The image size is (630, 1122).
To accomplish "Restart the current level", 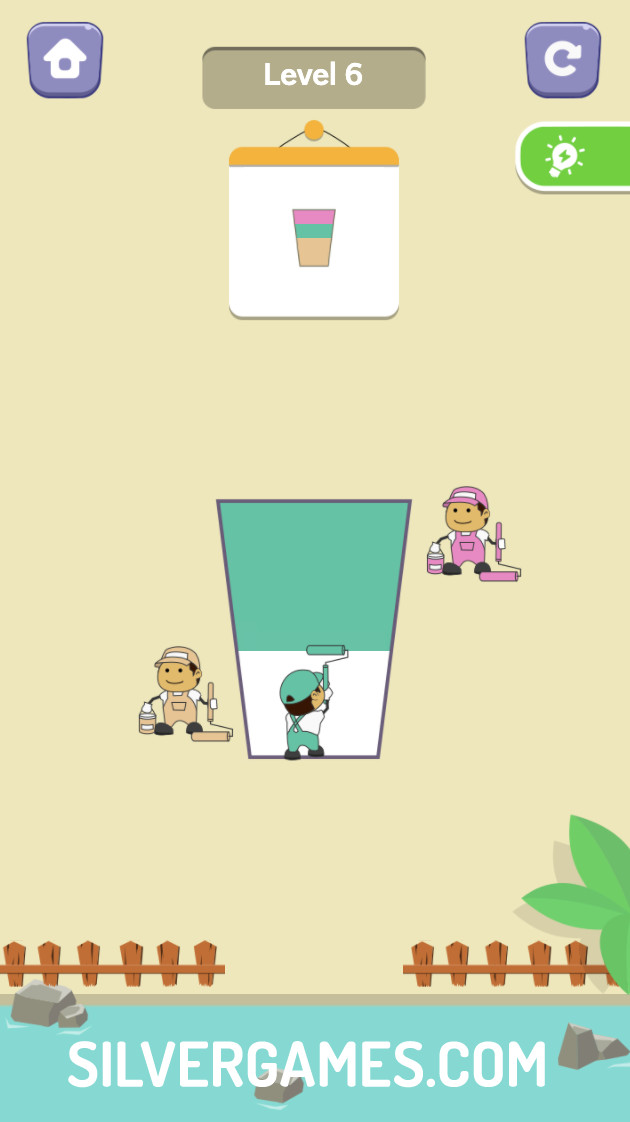I will coord(563,60).
